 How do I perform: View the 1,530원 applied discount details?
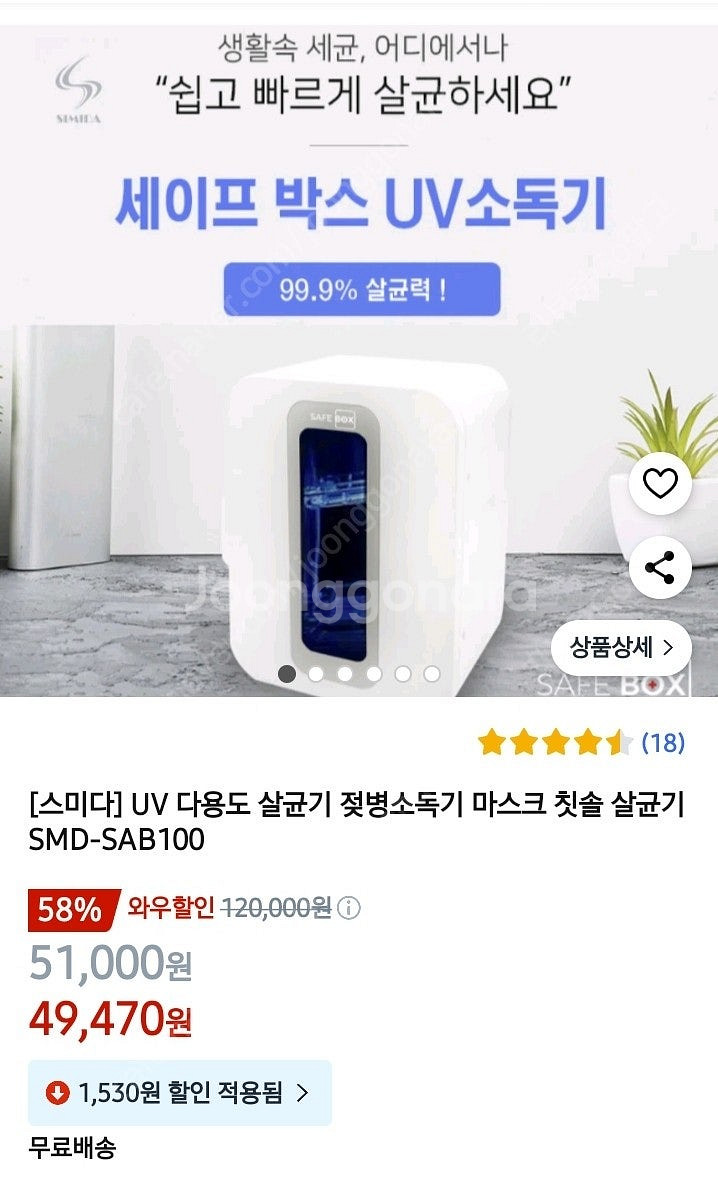pos(180,1093)
